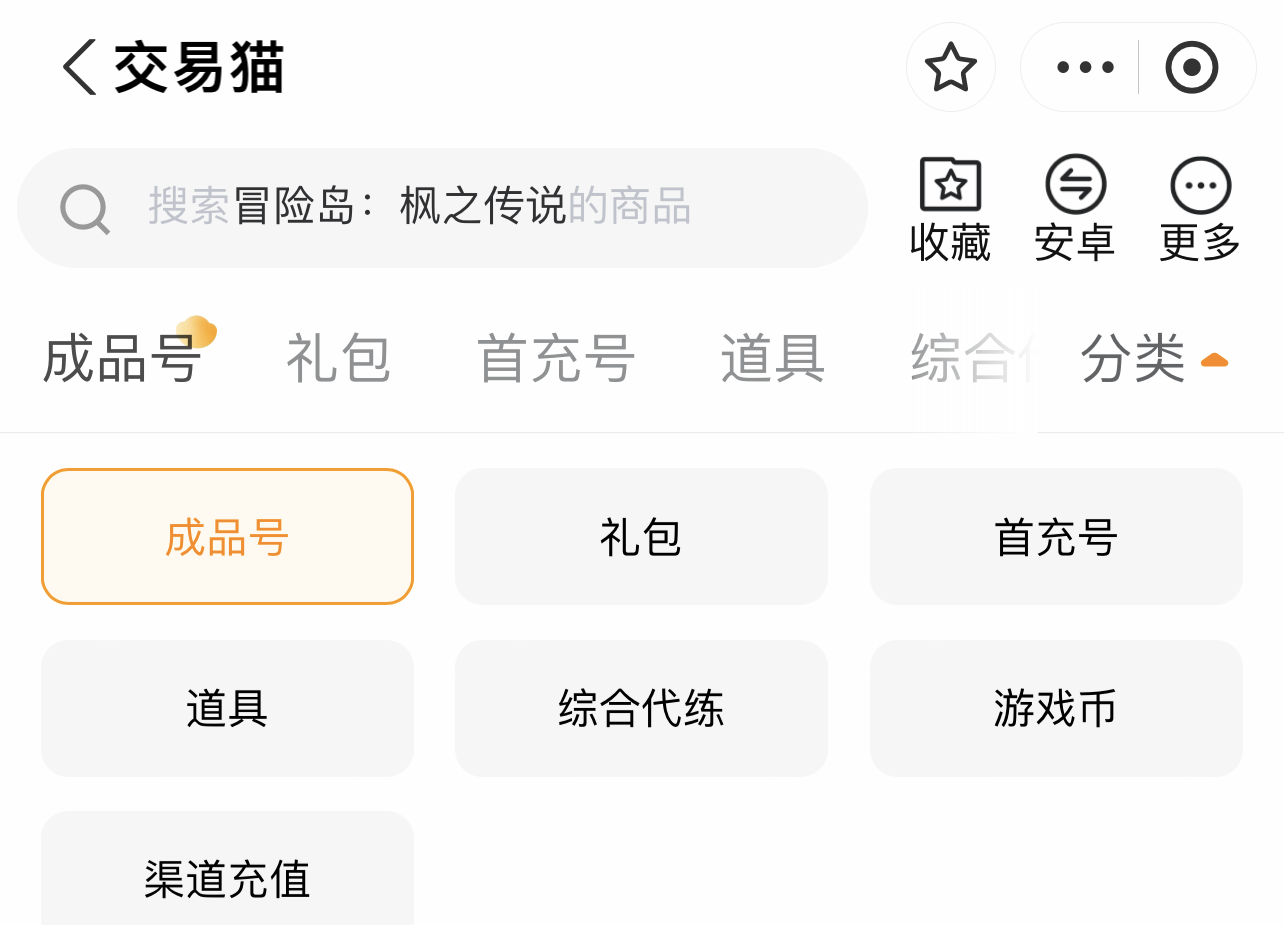The image size is (1284, 925).
Task: Choose 道具 category chip
Action: pos(227,709)
